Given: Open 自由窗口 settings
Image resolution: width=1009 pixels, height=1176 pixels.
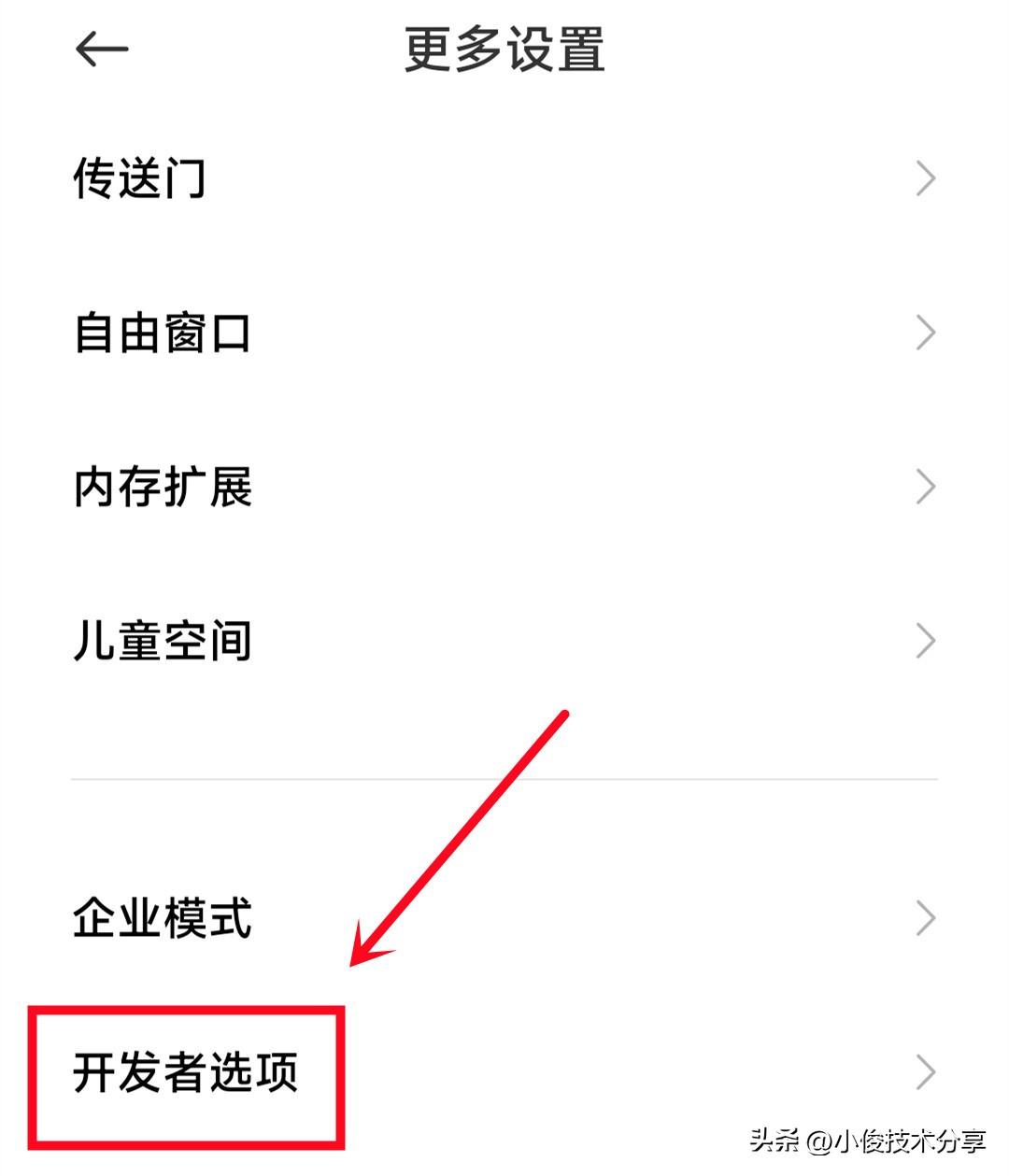Looking at the screenshot, I should tap(504, 333).
